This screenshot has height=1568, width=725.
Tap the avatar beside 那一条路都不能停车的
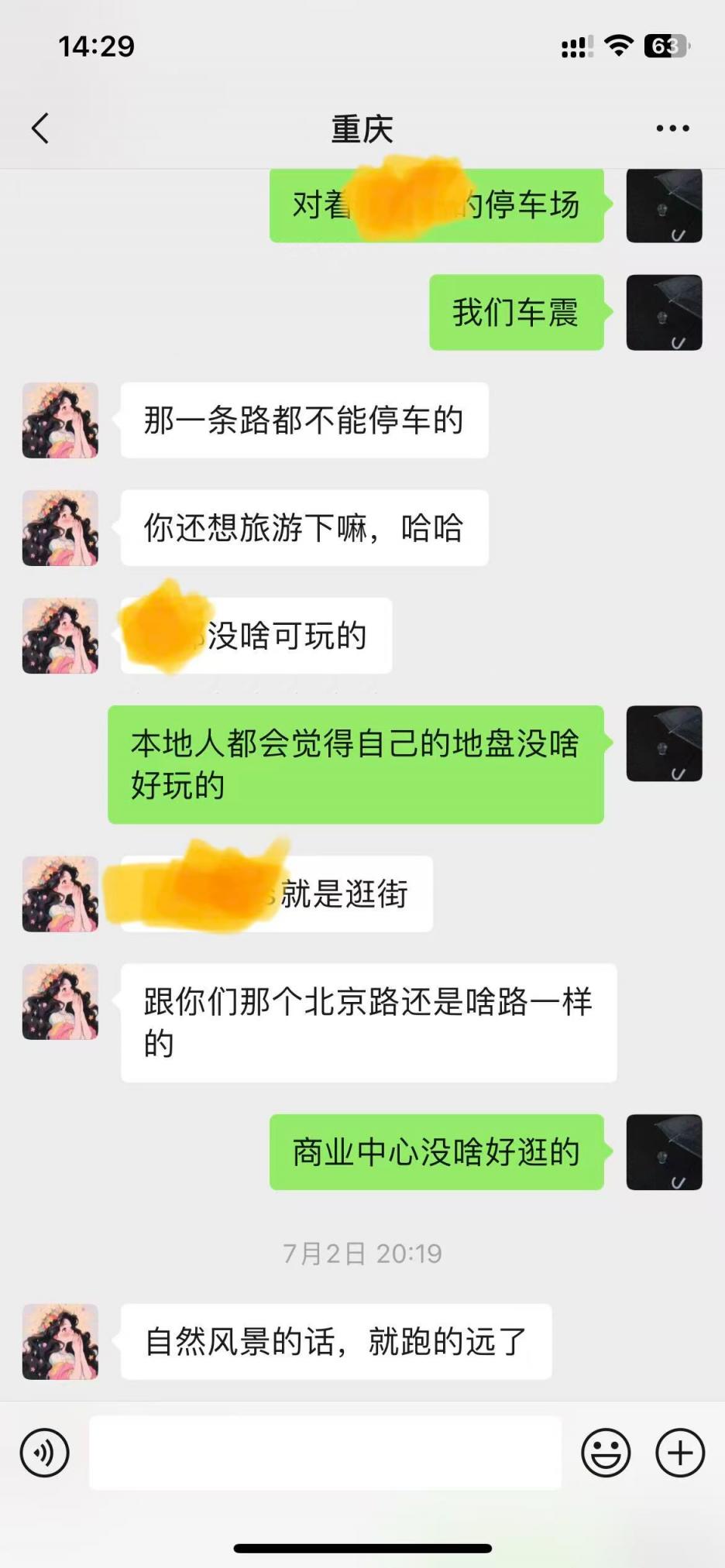coord(60,420)
